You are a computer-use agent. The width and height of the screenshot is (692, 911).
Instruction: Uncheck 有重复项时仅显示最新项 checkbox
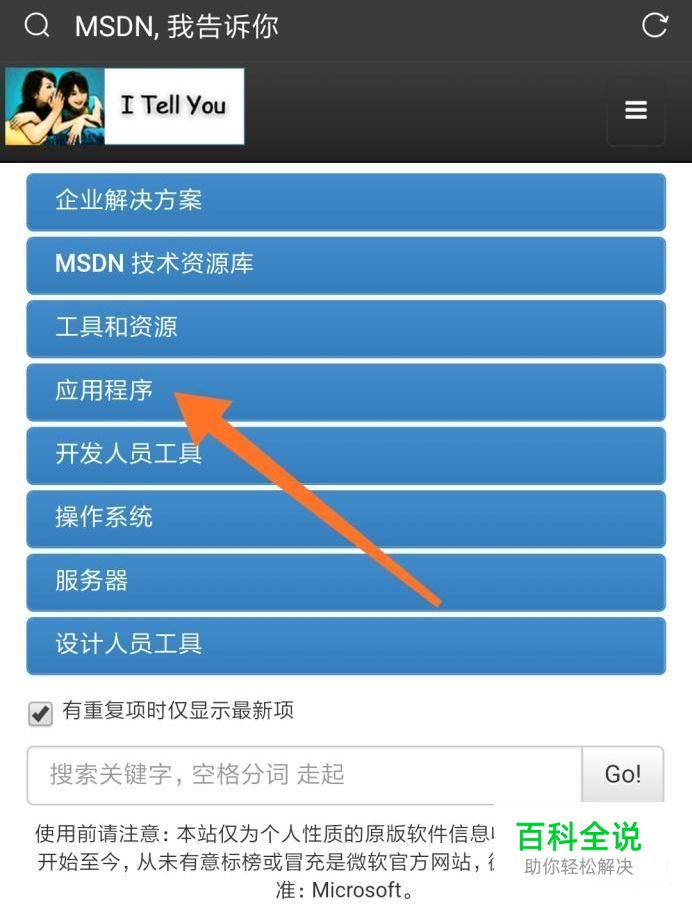41,713
